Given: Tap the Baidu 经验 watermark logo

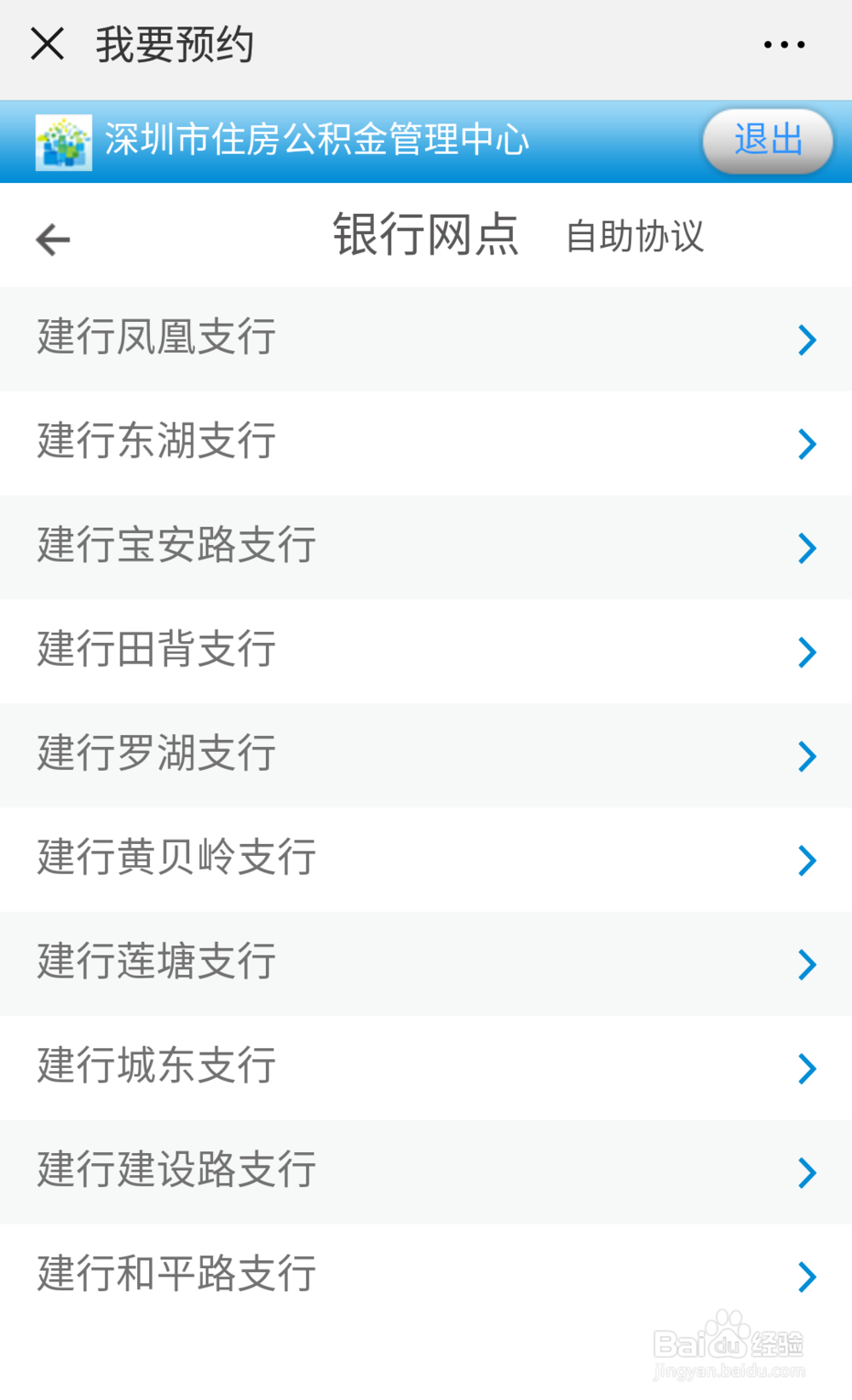Looking at the screenshot, I should pyautogui.click(x=728, y=1345).
